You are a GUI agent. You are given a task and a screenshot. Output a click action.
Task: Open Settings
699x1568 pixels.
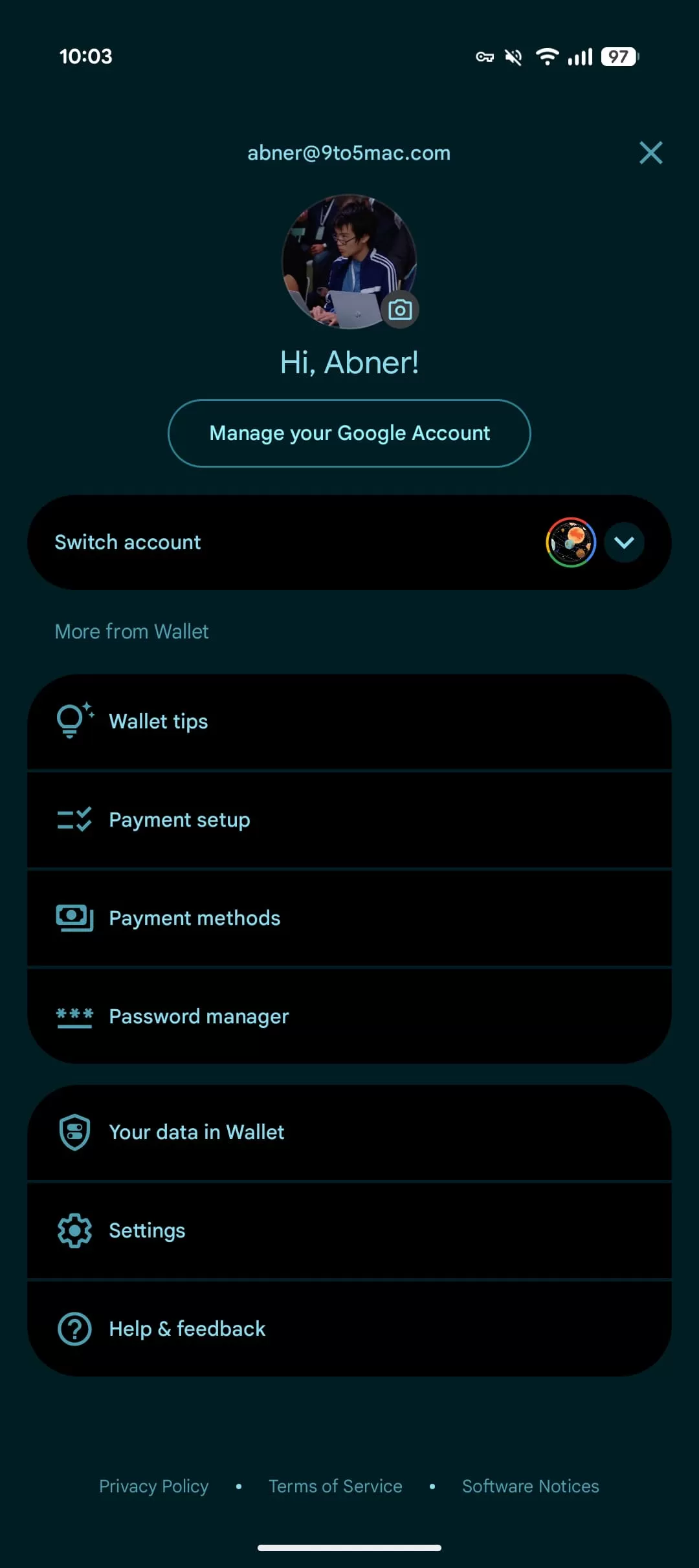(x=349, y=1230)
